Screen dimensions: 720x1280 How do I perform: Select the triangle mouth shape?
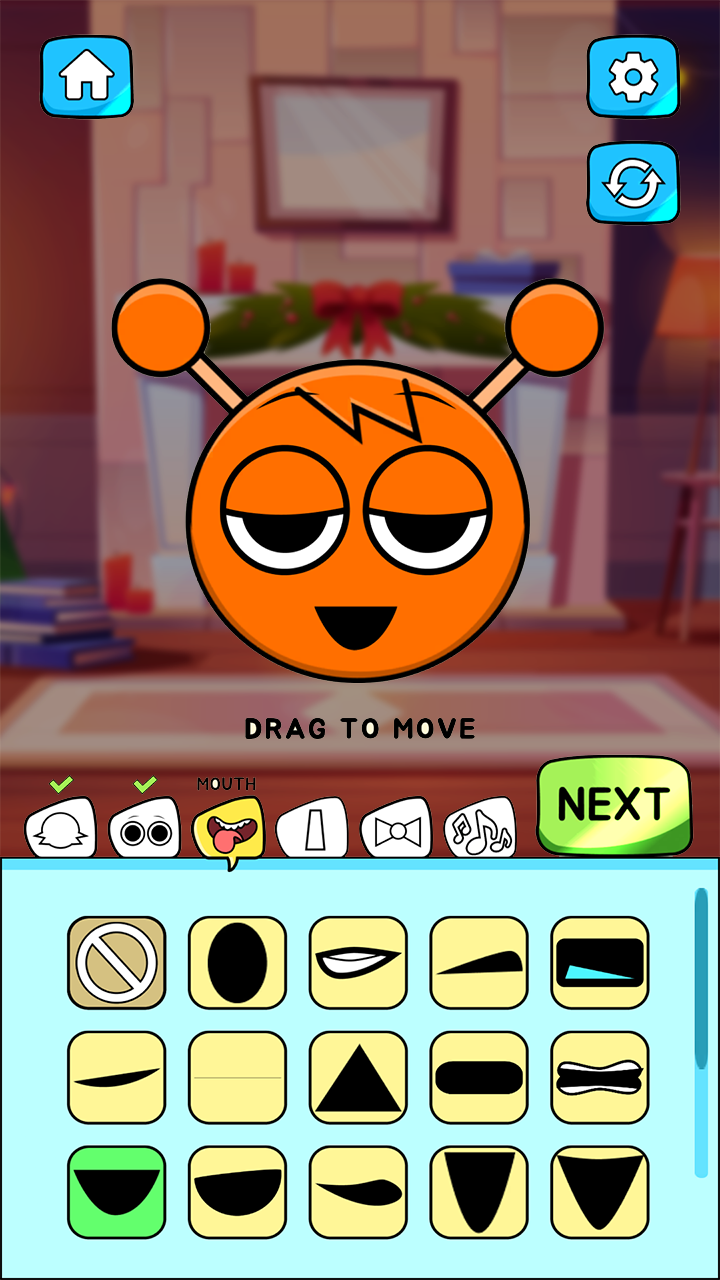(358, 1078)
